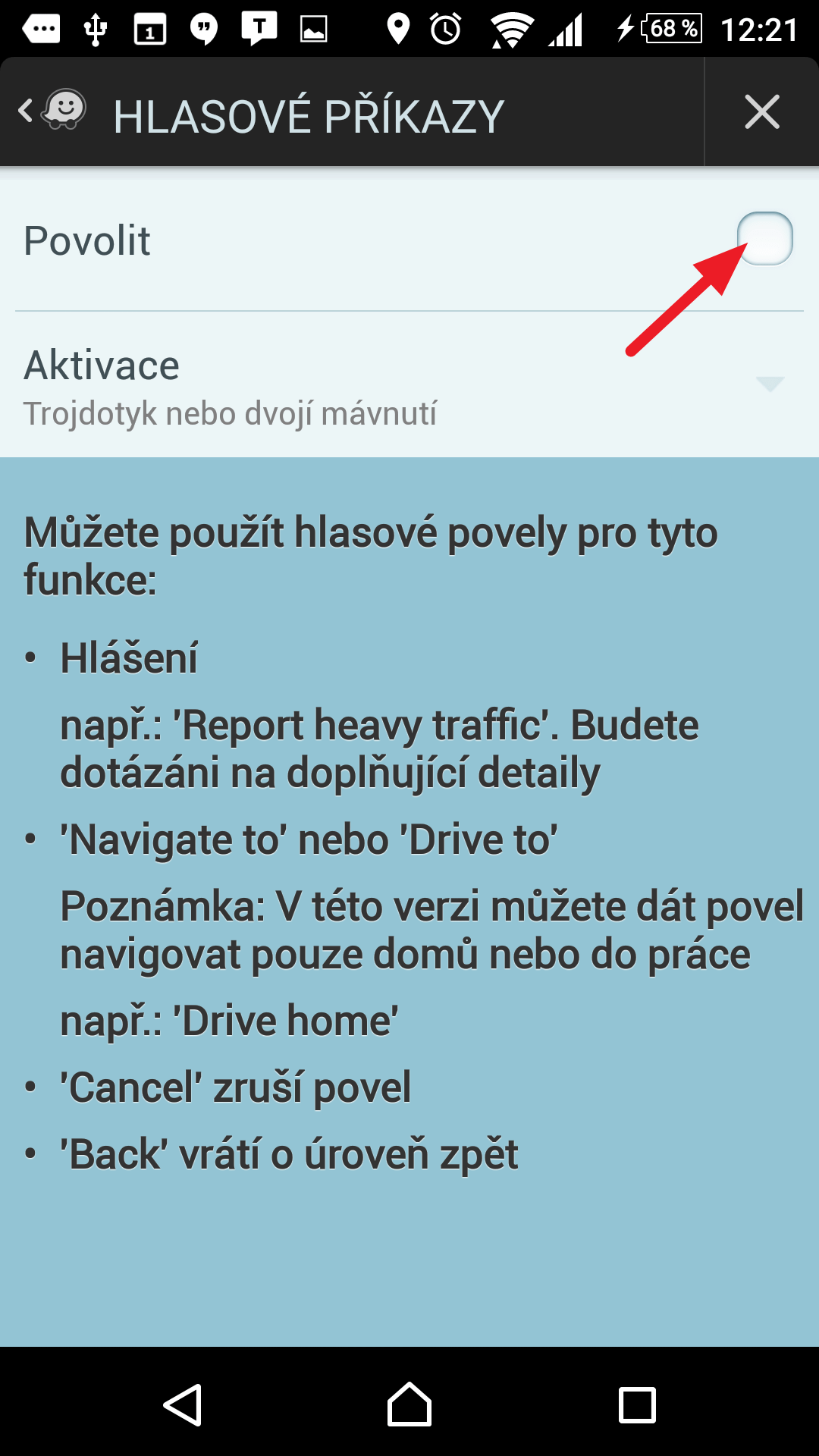Close the Hlasové příkazy screen
819x1456 pixels.
click(761, 112)
